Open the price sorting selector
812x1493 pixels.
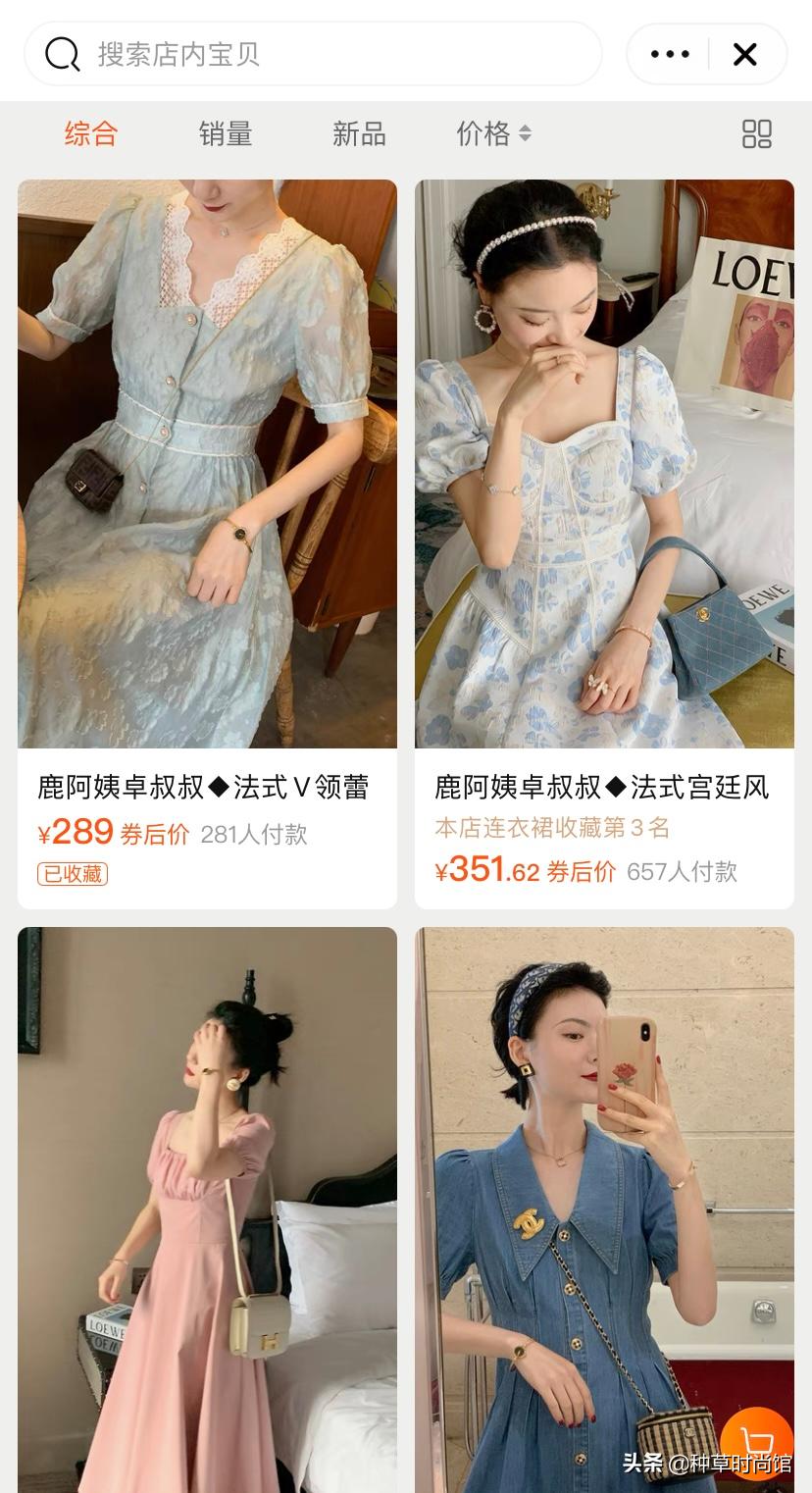[494, 134]
